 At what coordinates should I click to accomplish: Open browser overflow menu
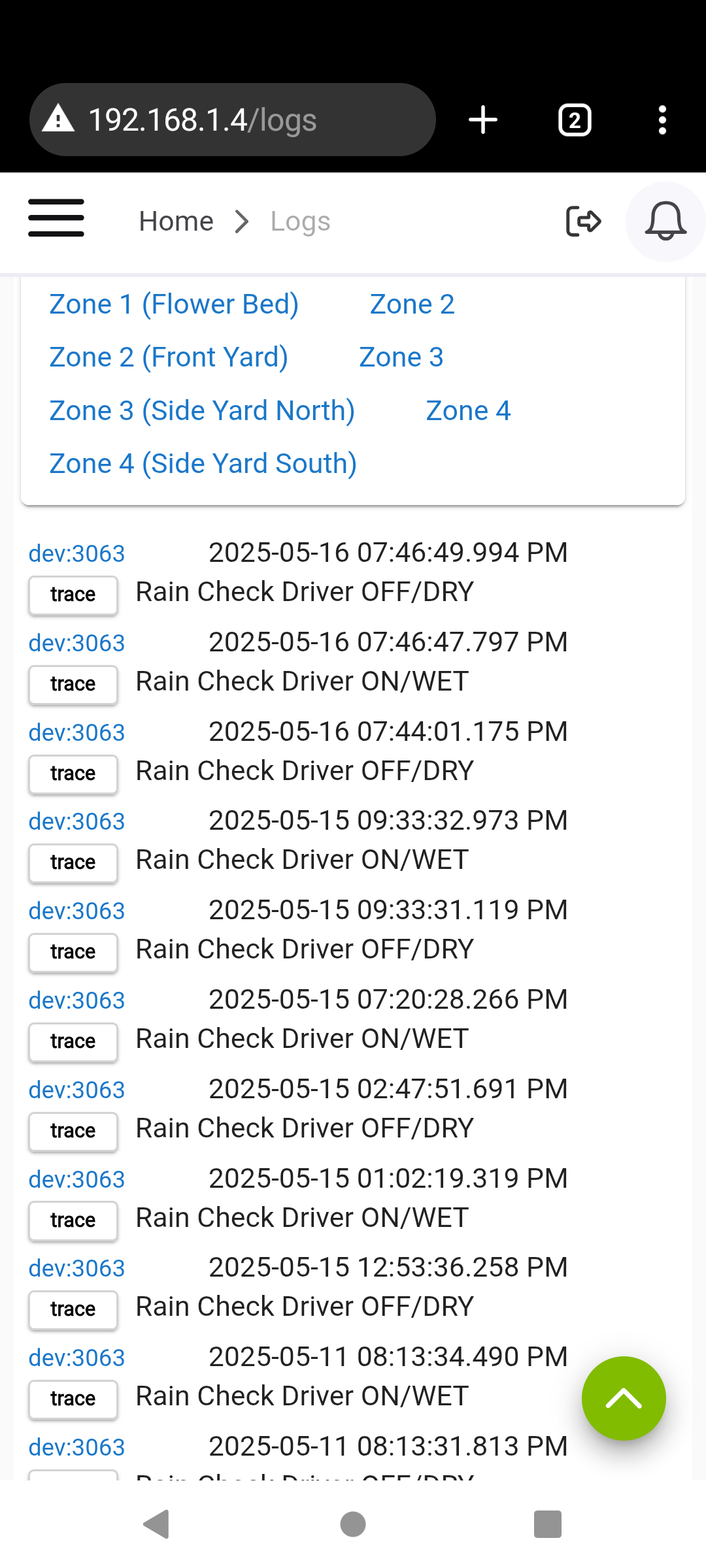point(662,120)
